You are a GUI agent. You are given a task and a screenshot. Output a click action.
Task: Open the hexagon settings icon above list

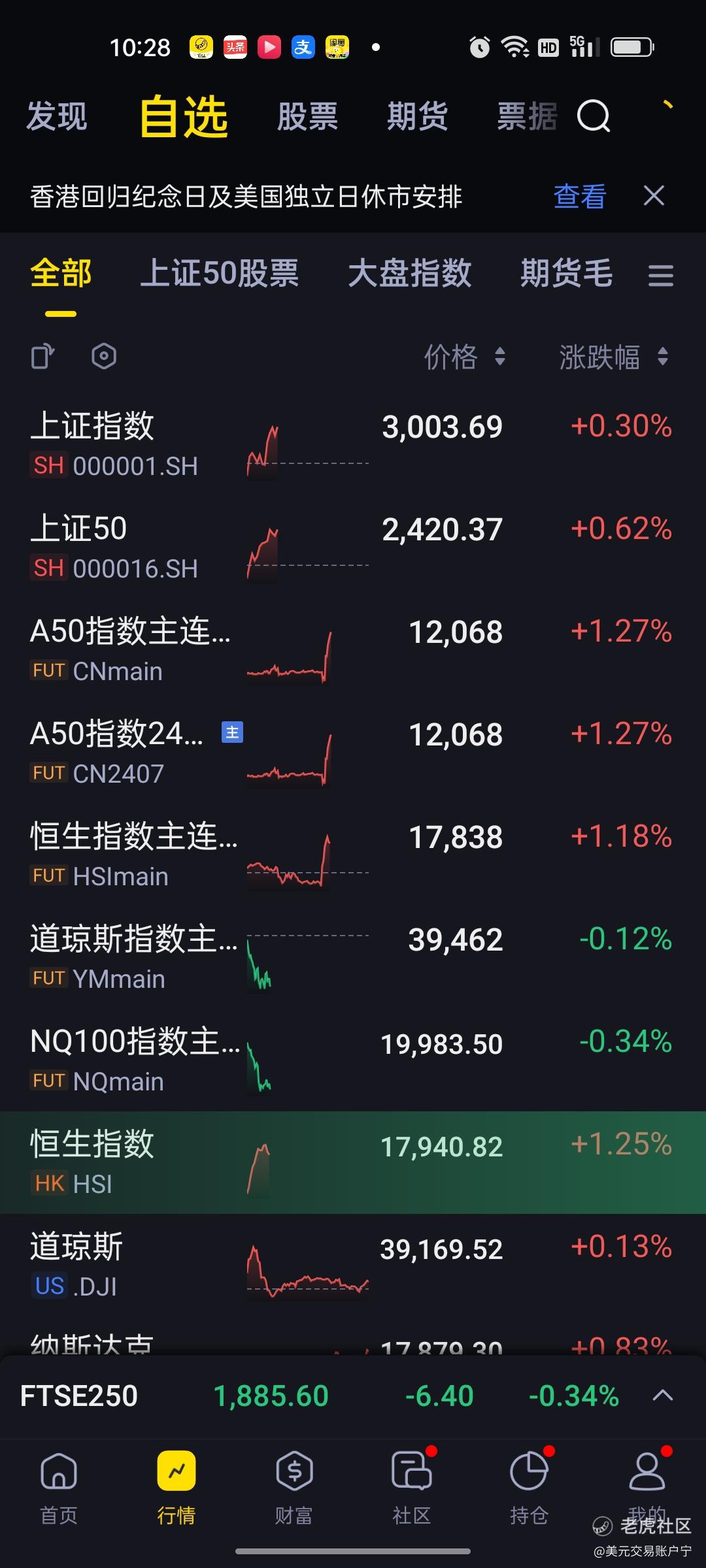pyautogui.click(x=104, y=357)
